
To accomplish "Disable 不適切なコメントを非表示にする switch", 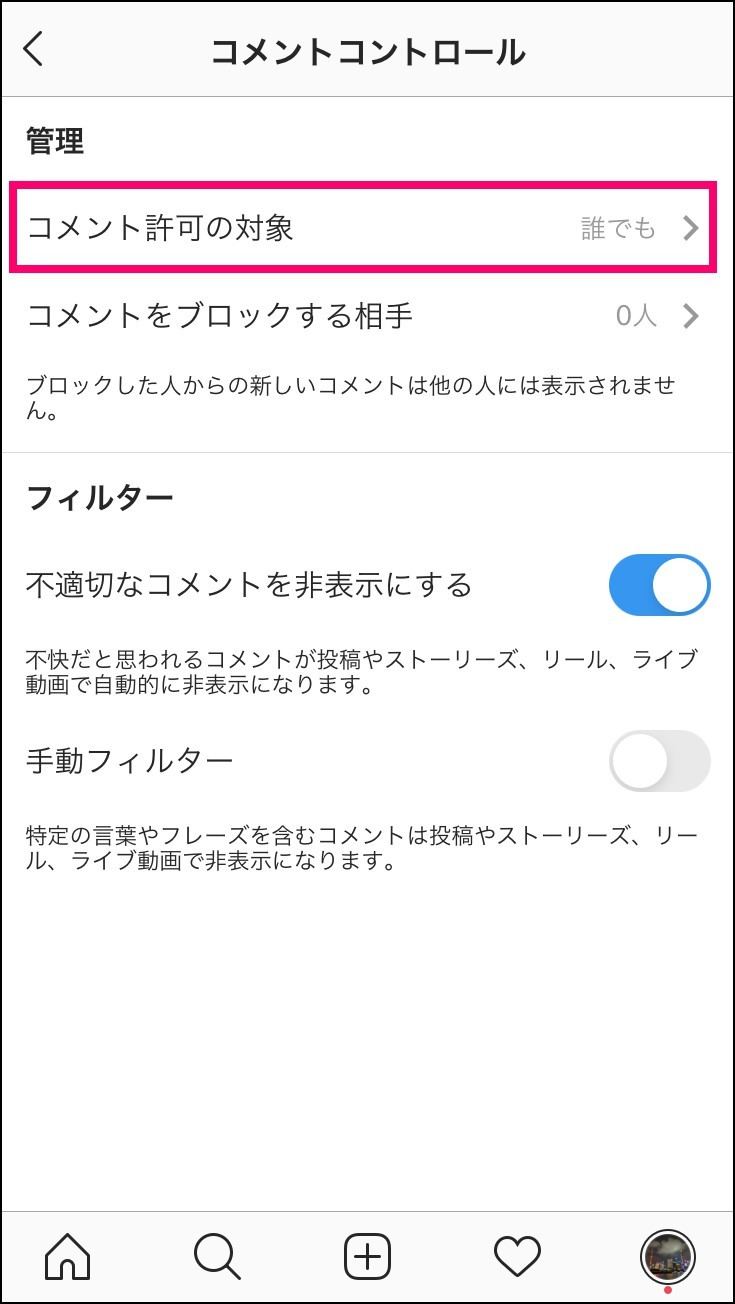I will click(659, 585).
